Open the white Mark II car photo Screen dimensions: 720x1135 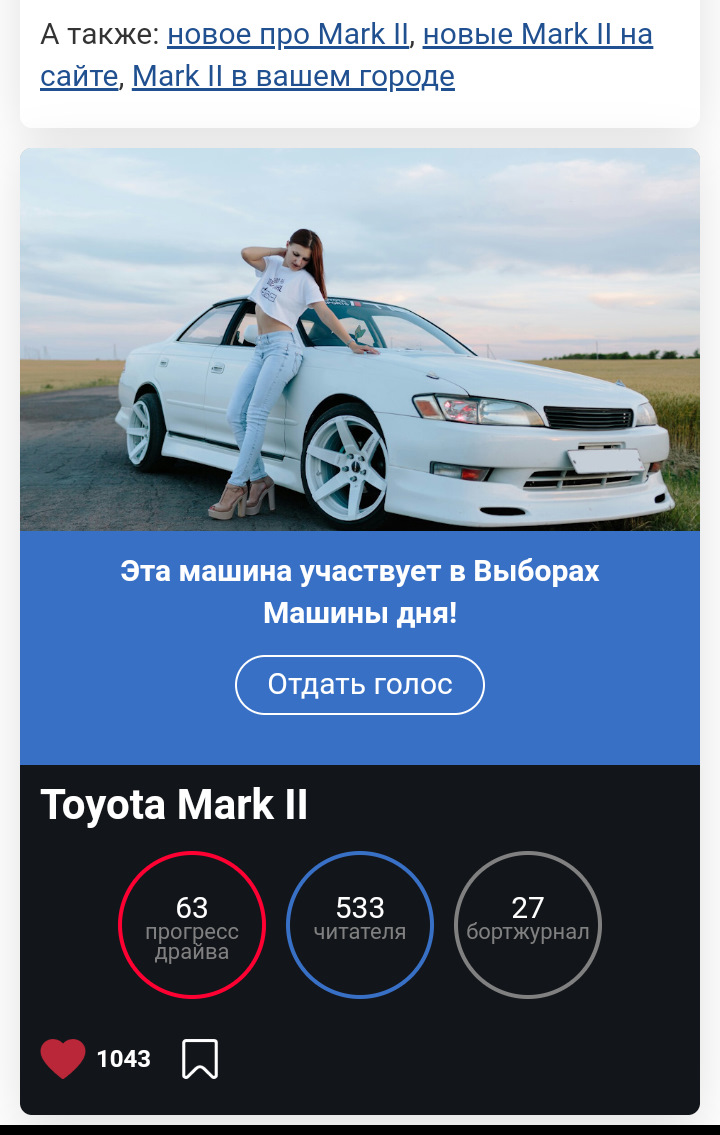360,340
